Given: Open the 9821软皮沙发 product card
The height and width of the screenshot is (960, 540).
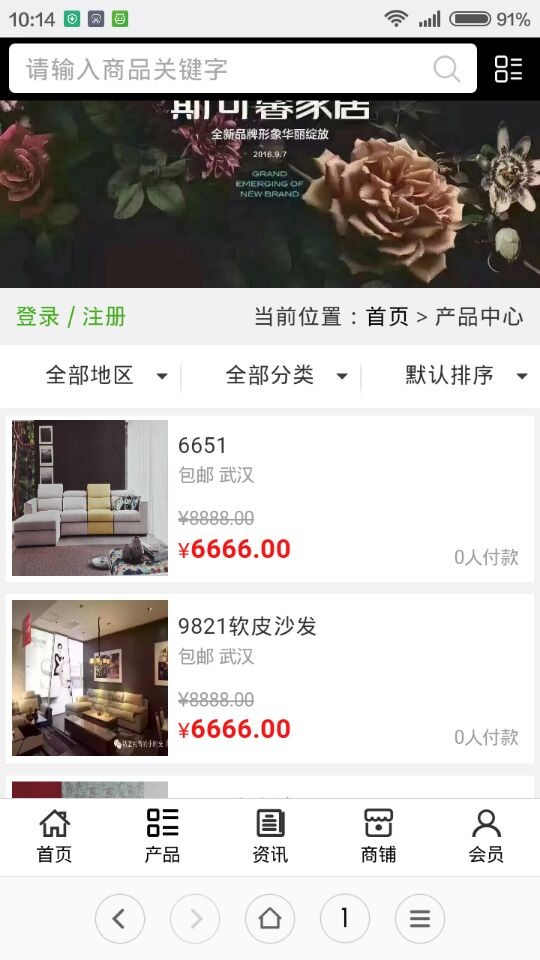Looking at the screenshot, I should [x=270, y=678].
